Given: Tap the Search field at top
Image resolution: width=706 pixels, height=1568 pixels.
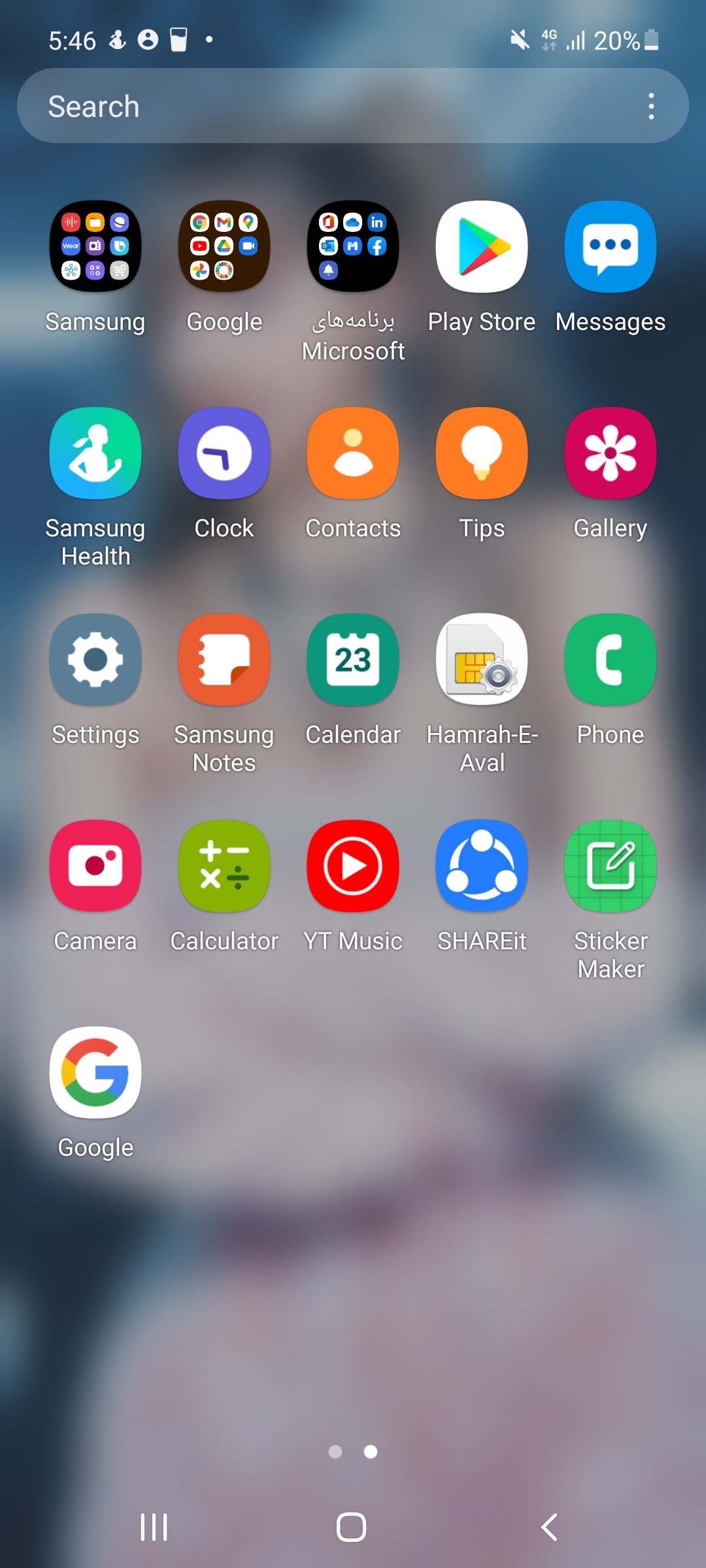Looking at the screenshot, I should click(x=327, y=106).
